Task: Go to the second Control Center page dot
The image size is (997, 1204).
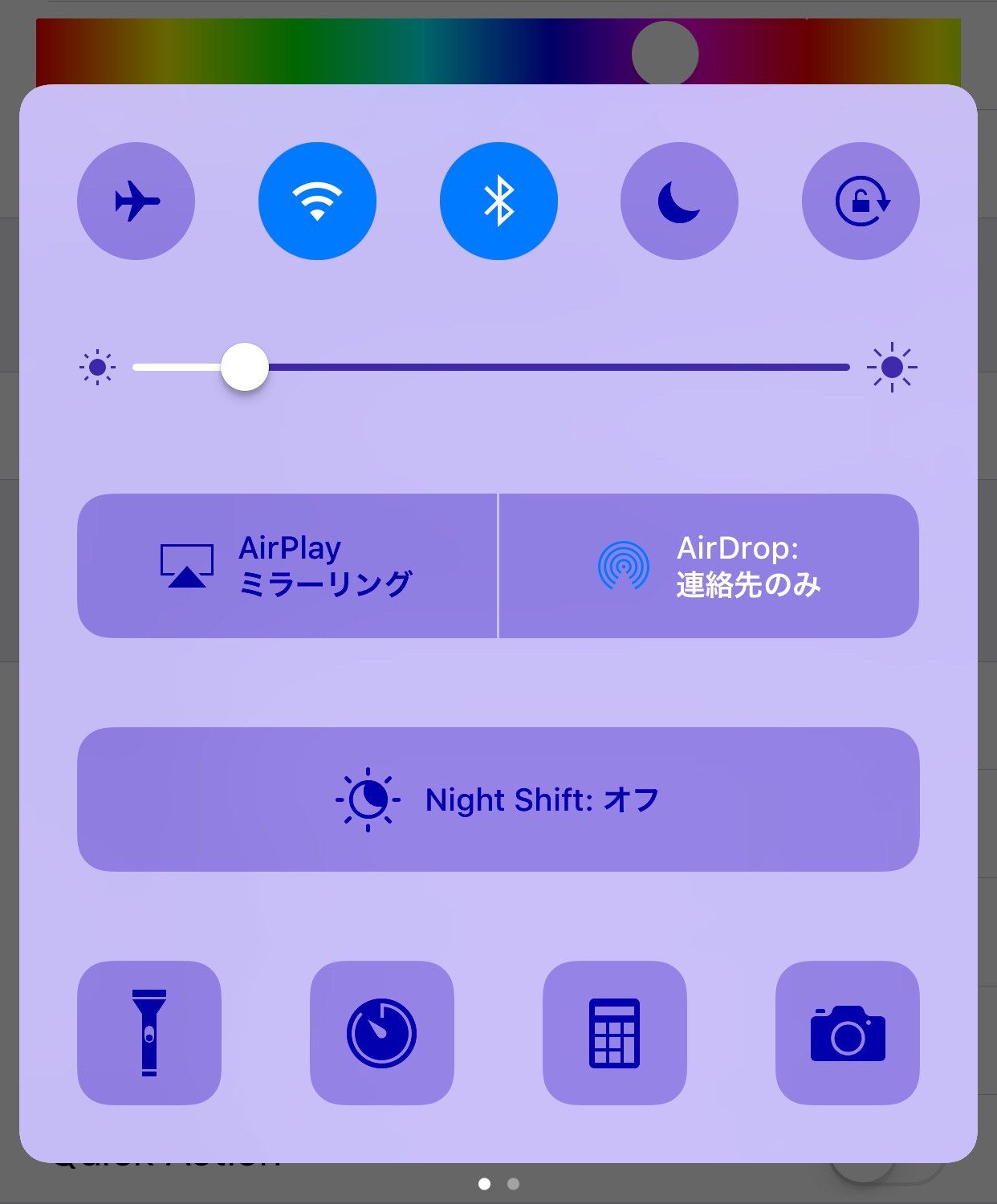Action: pyautogui.click(x=514, y=1184)
